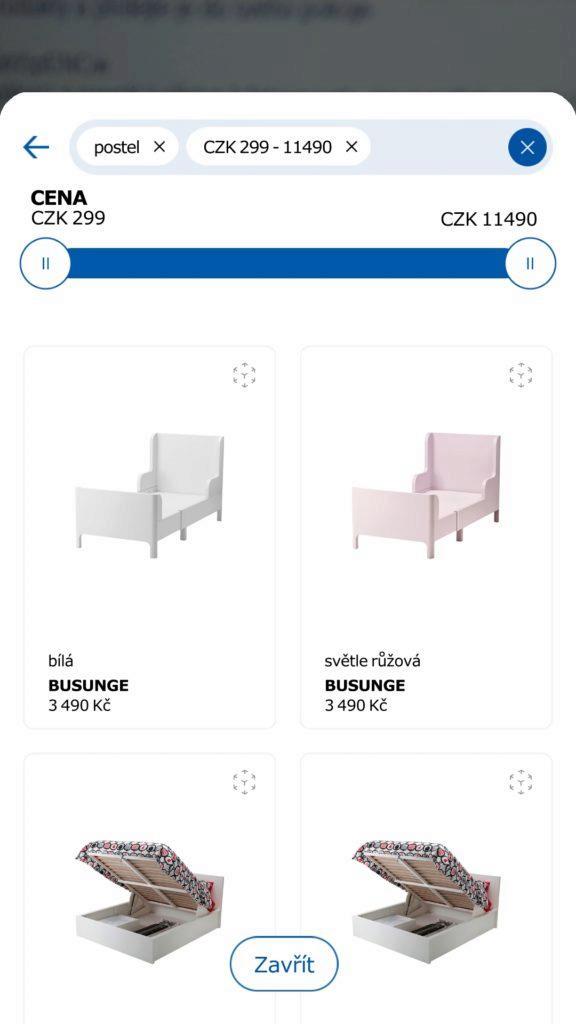Image resolution: width=576 pixels, height=1024 pixels.
Task: Tap the Zavřít button
Action: [x=284, y=964]
